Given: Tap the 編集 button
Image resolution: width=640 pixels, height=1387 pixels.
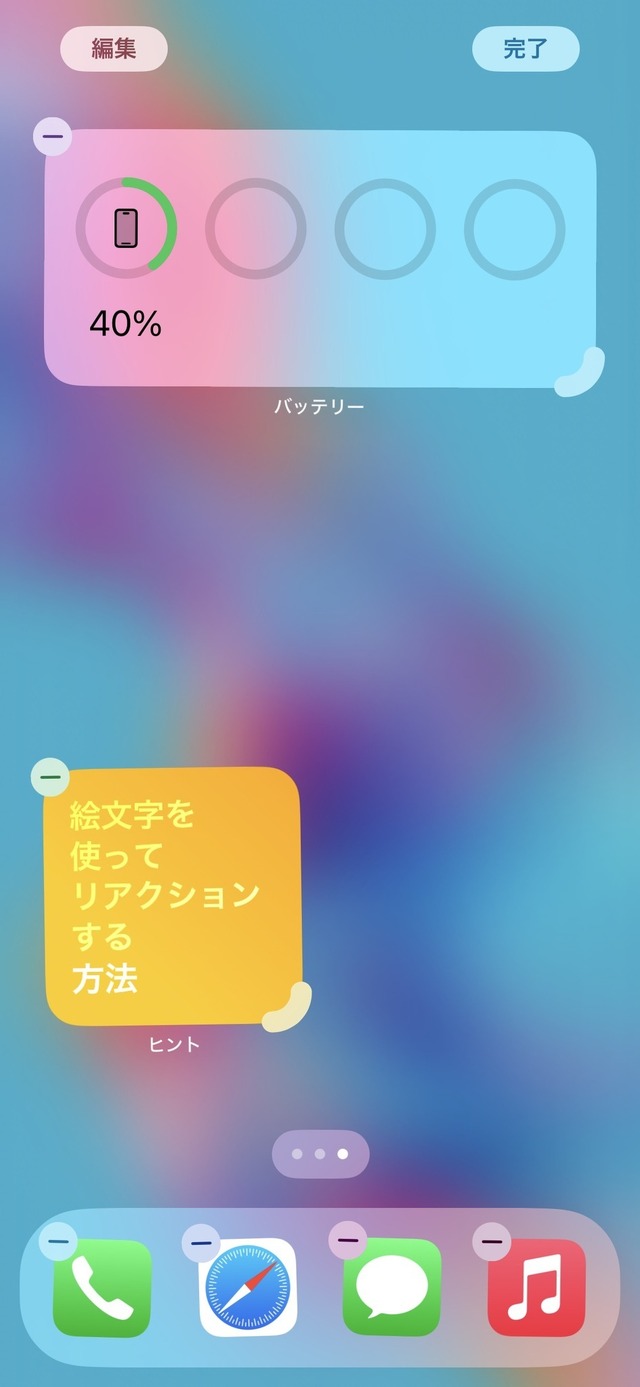Looking at the screenshot, I should point(114,49).
